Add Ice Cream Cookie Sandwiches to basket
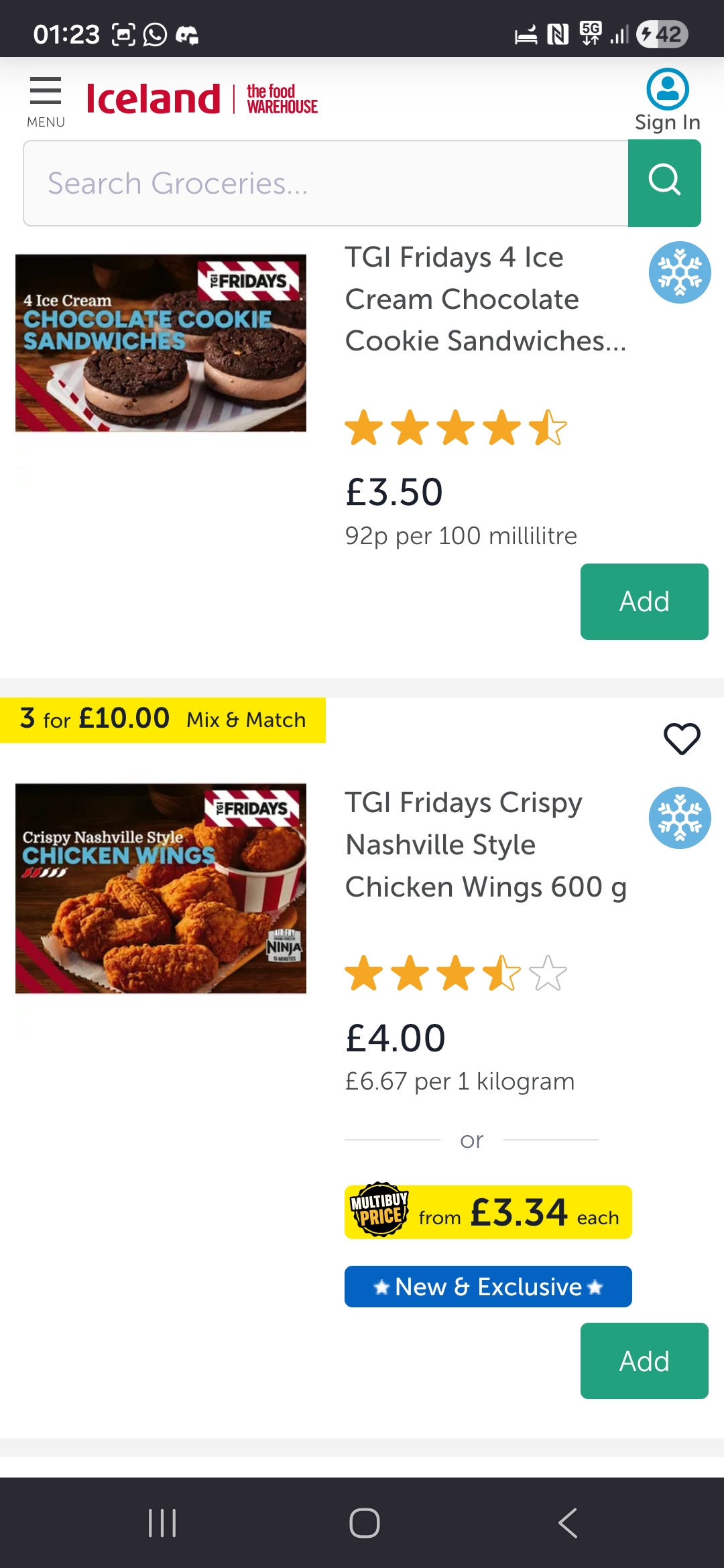This screenshot has height=1568, width=724. [x=644, y=601]
